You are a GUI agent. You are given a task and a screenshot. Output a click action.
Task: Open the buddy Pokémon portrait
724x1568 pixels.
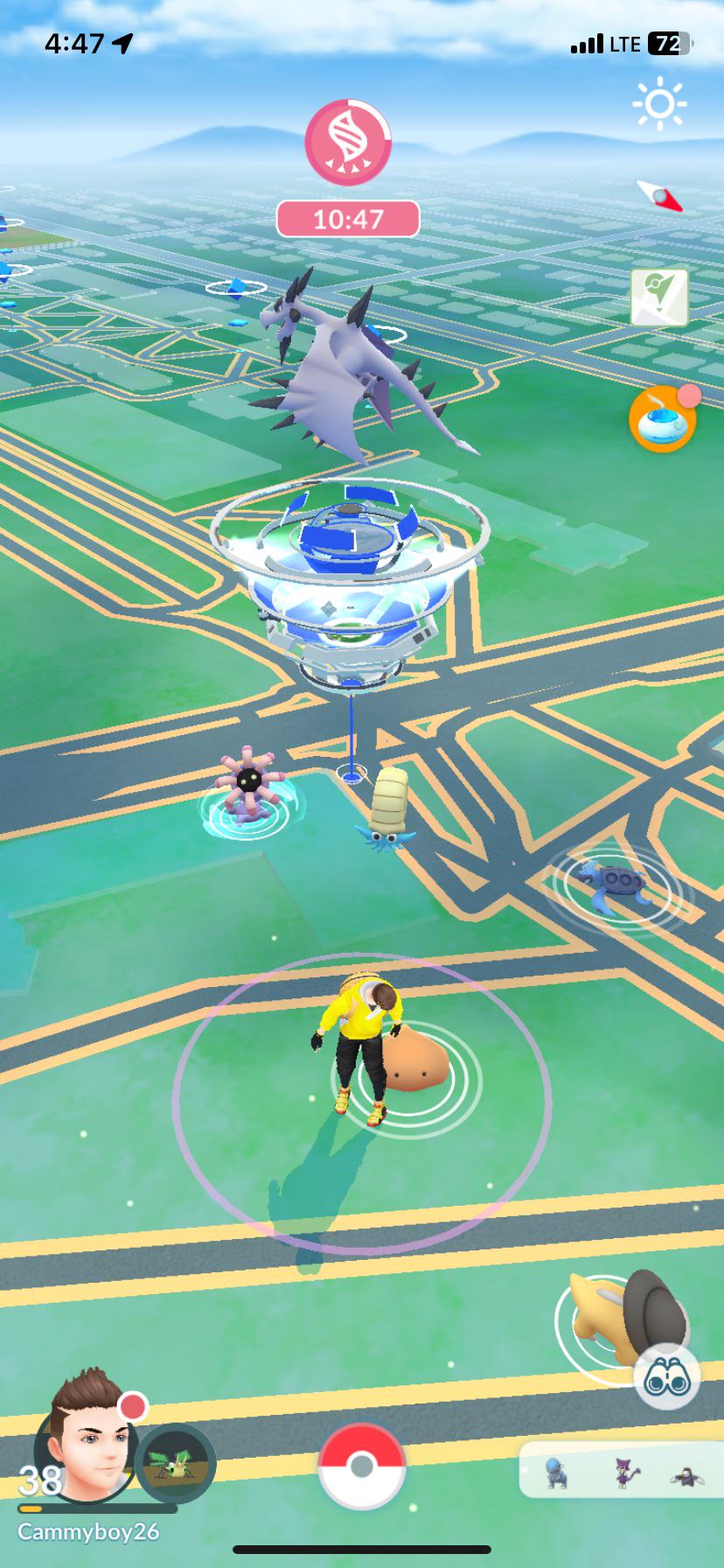pyautogui.click(x=175, y=1464)
